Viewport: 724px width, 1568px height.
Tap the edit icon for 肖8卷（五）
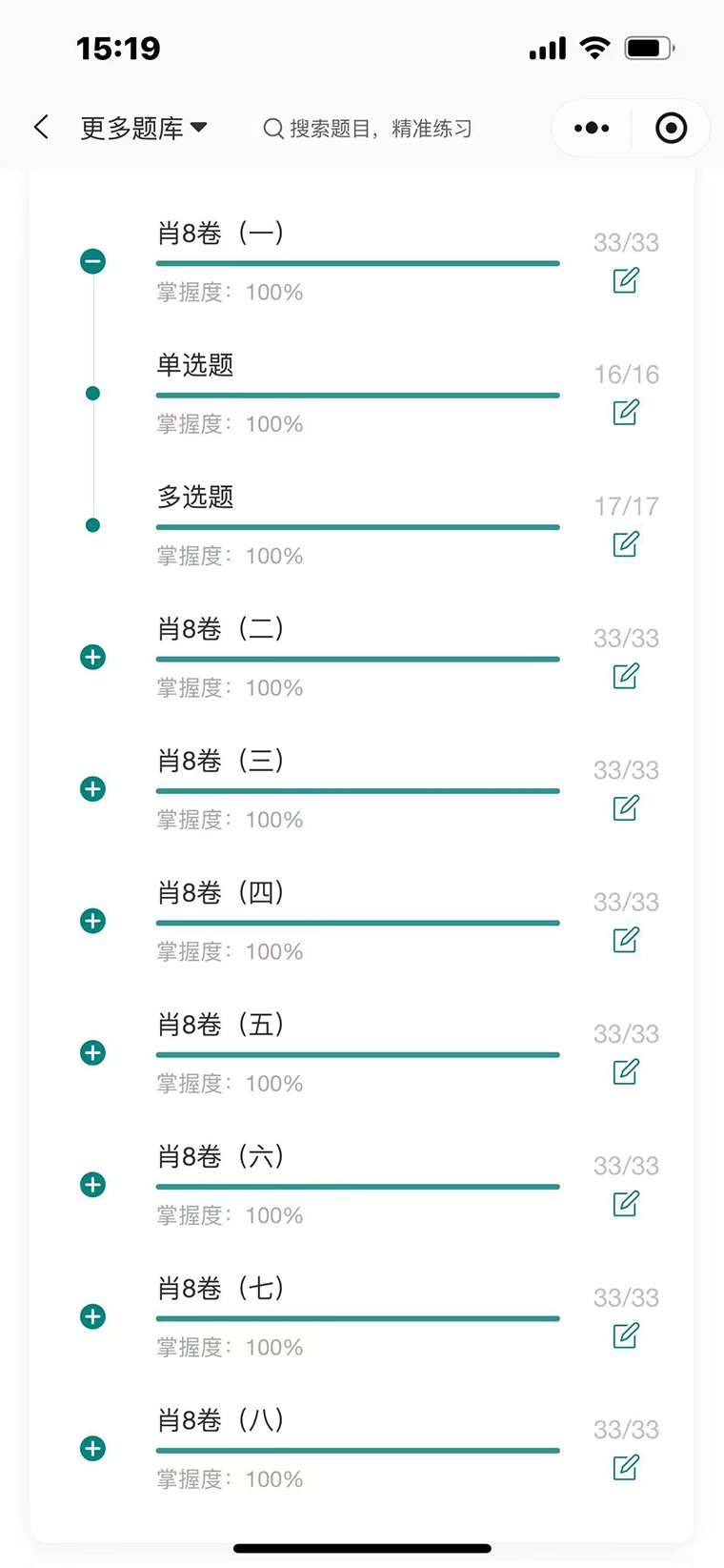pyautogui.click(x=626, y=1072)
